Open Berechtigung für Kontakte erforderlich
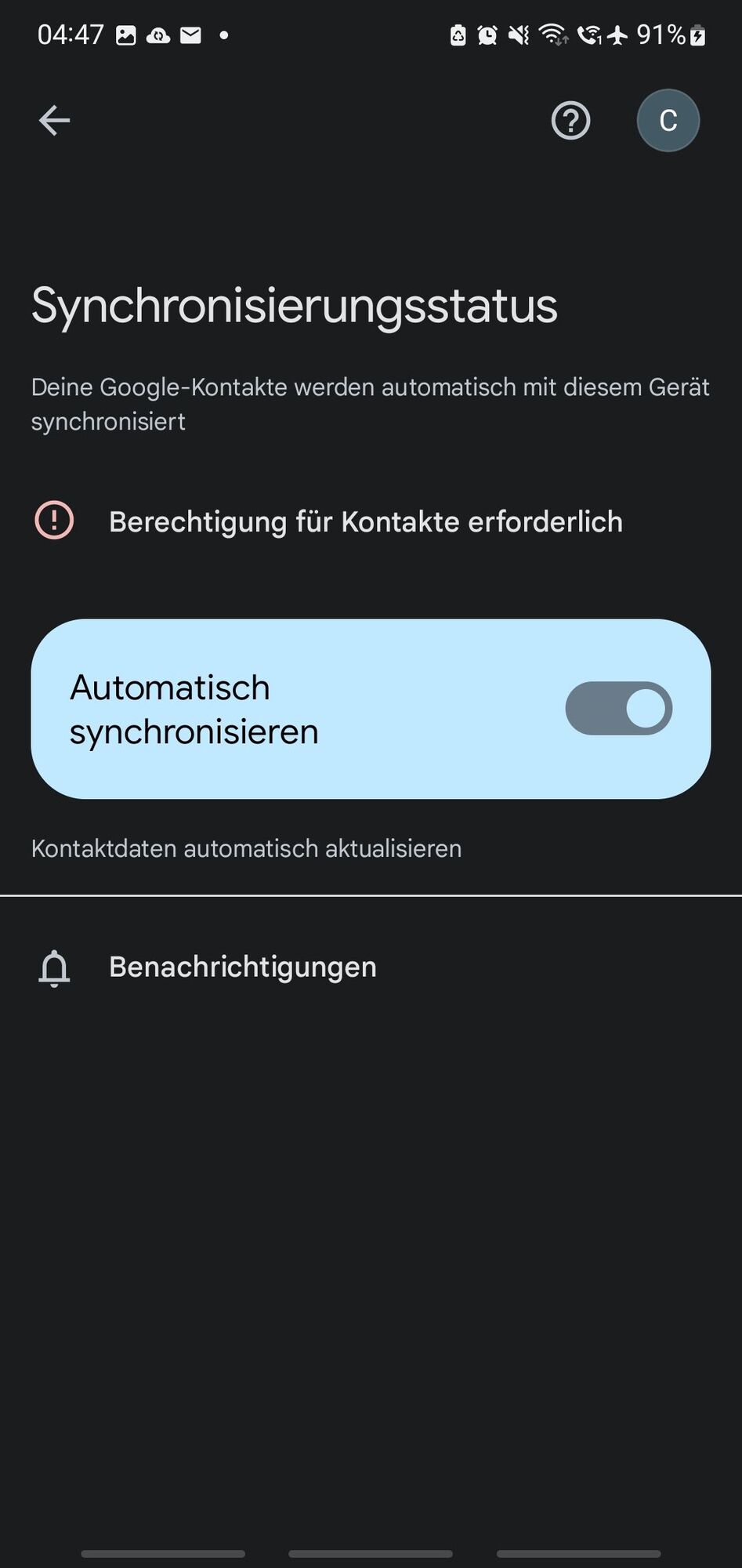This screenshot has width=742, height=1568. pos(365,521)
